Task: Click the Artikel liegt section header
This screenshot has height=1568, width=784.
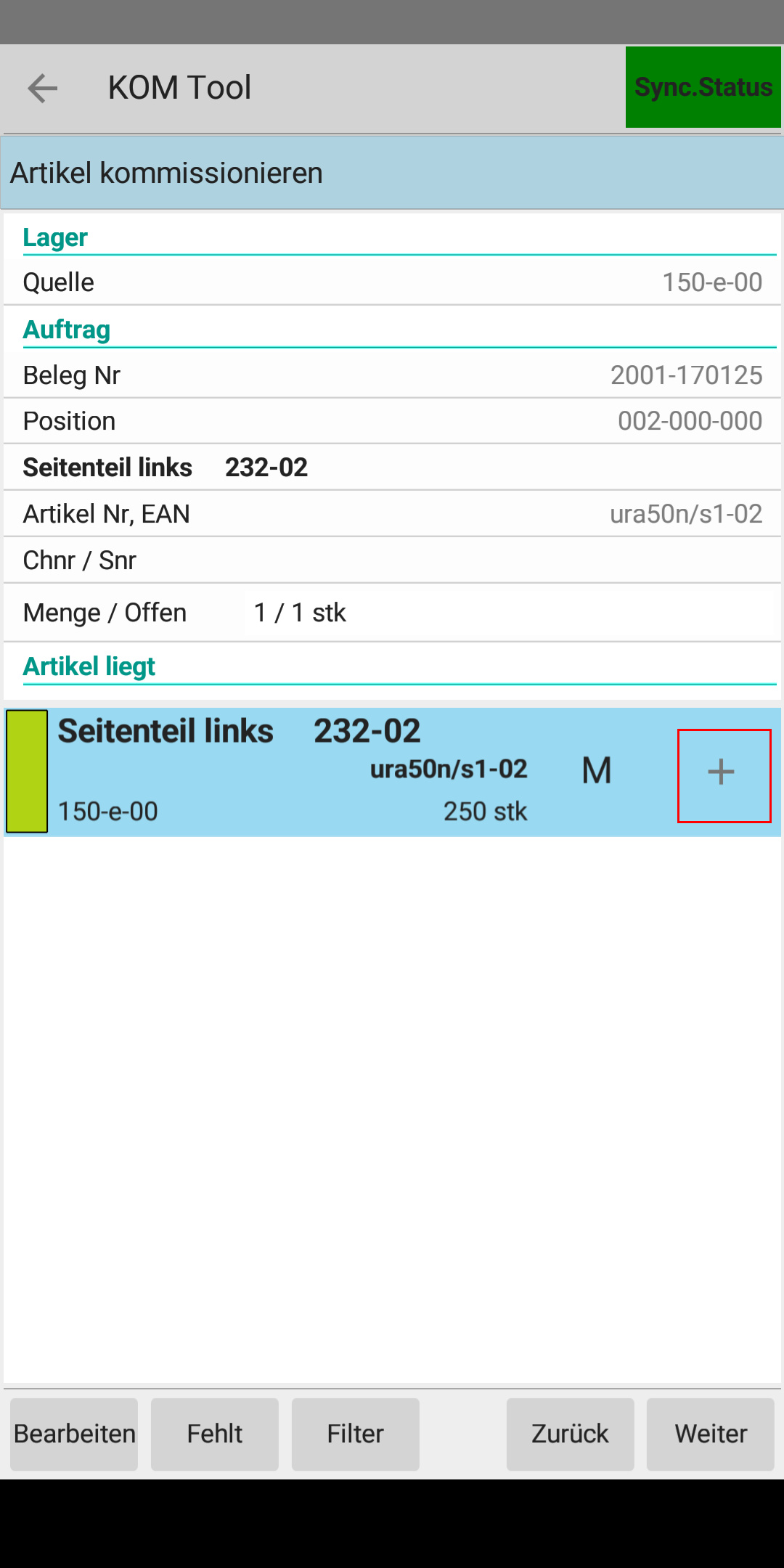Action: (89, 666)
